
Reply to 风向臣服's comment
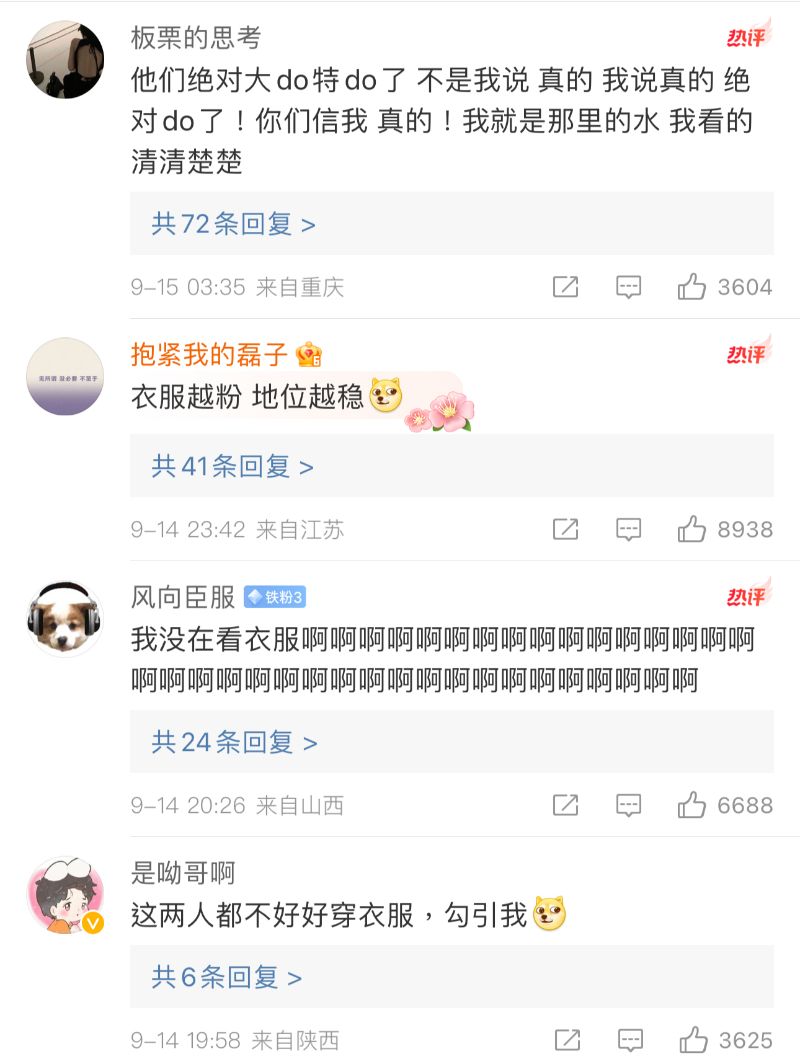pos(628,805)
